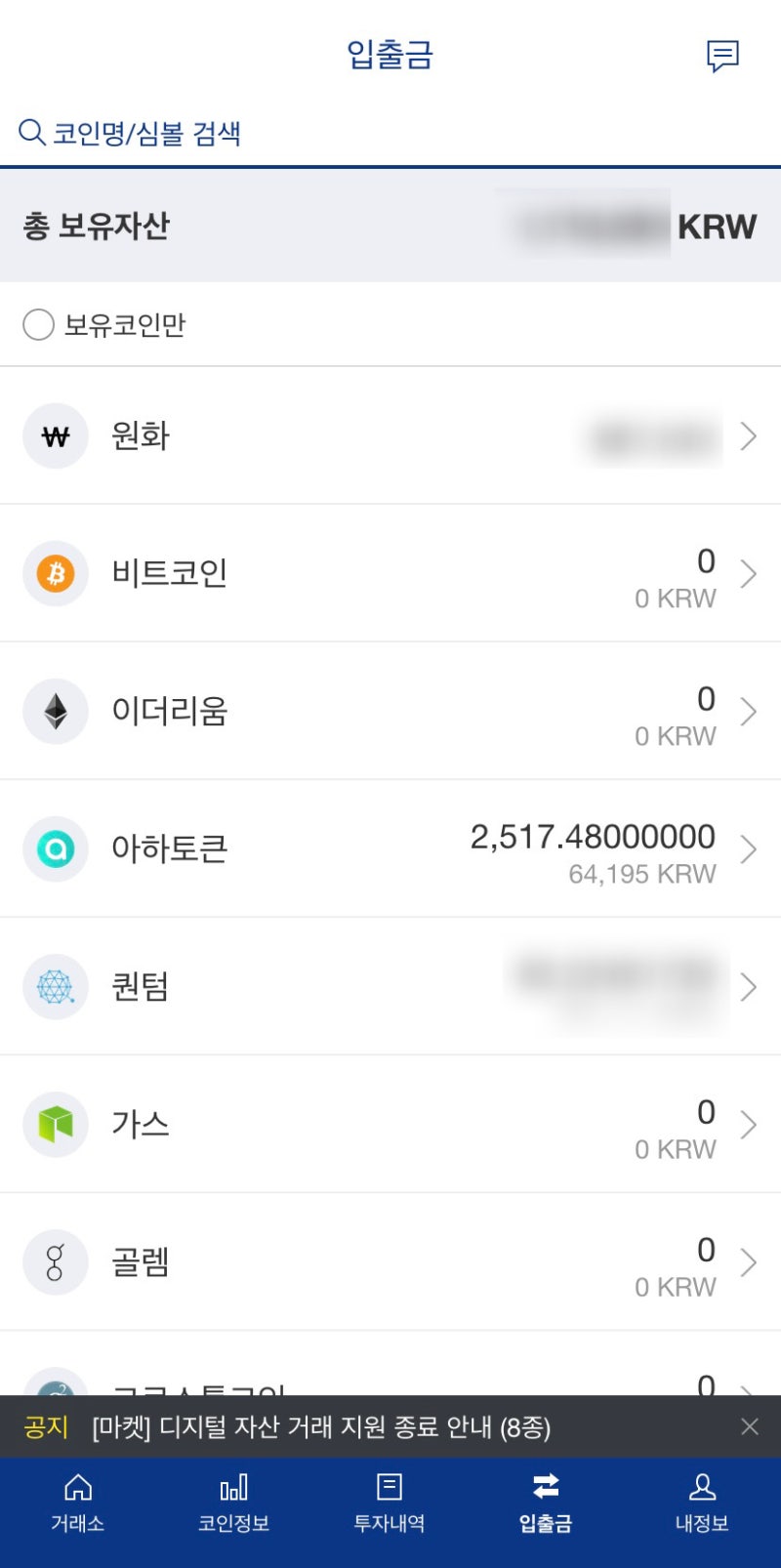Select the Ethereum coin icon
This screenshot has height=1568, width=781.
click(x=56, y=712)
